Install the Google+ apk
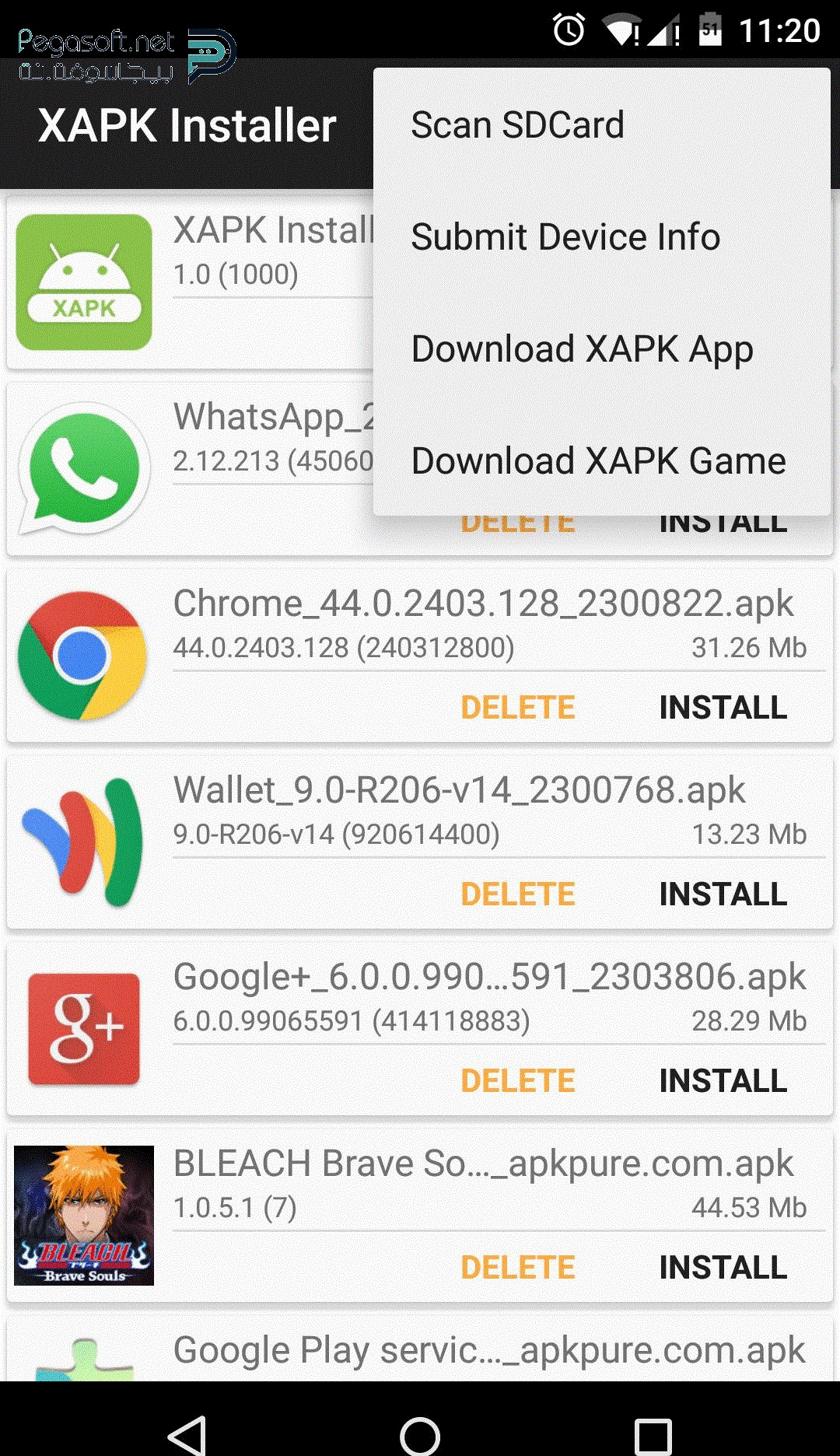 [723, 1081]
